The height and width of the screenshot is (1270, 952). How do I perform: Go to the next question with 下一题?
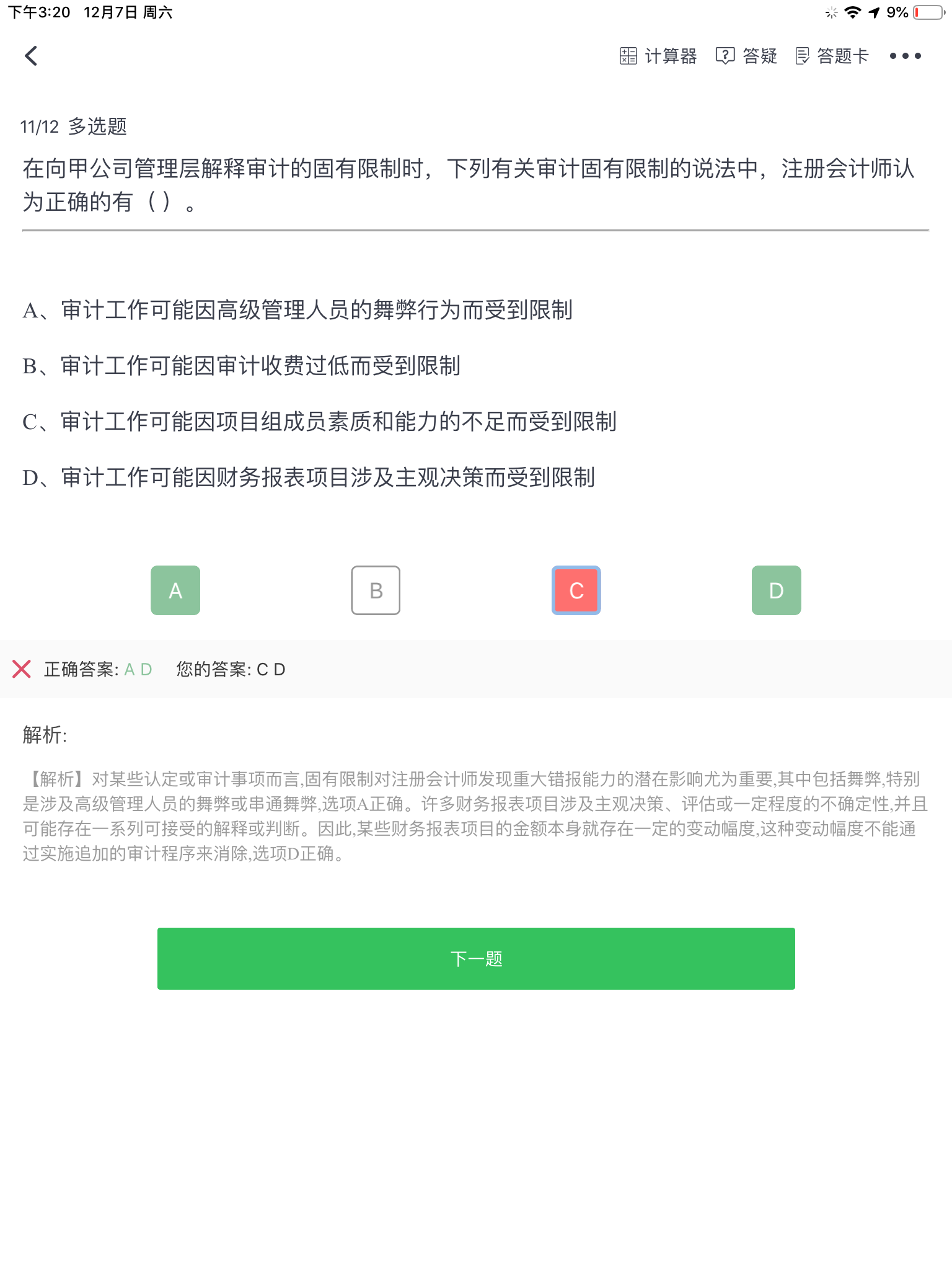476,959
